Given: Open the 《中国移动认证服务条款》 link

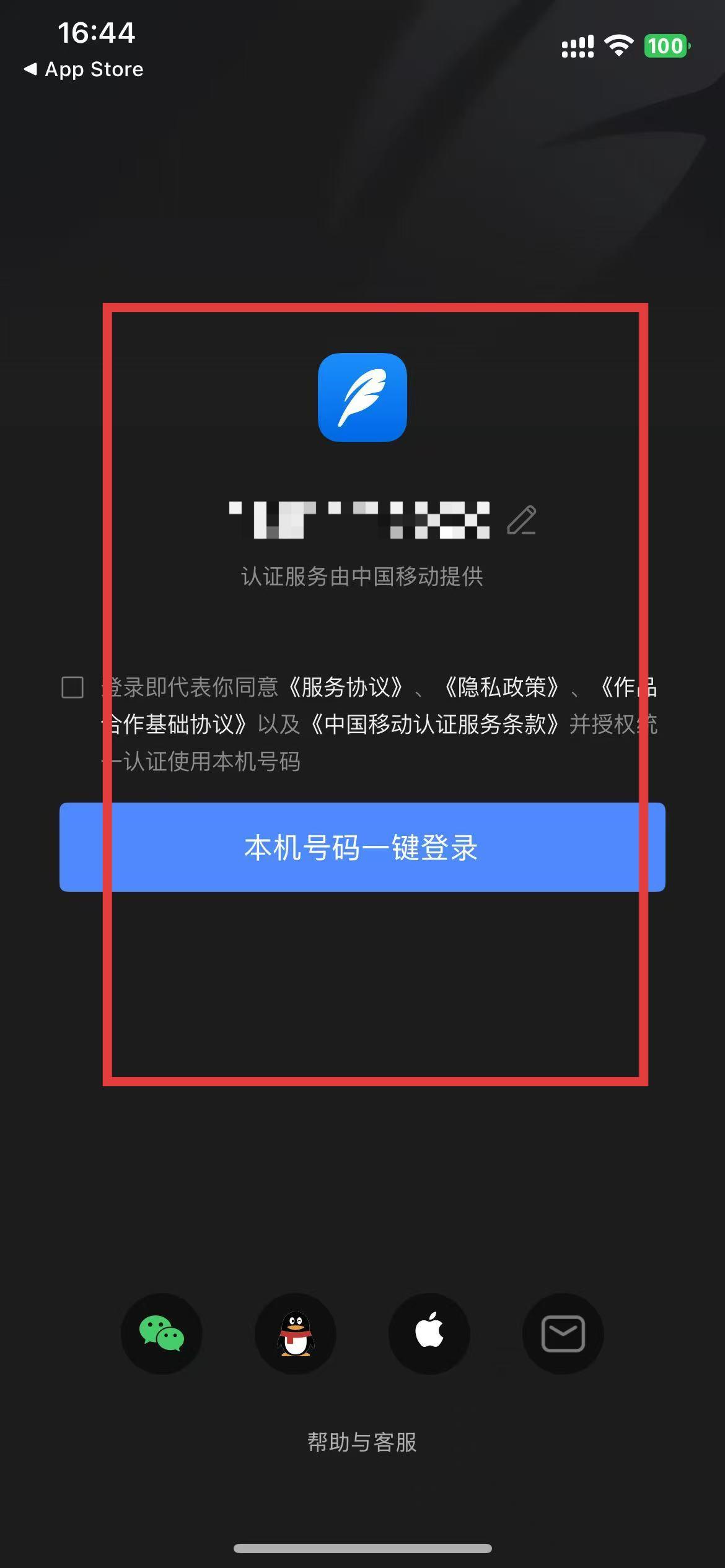Looking at the screenshot, I should tap(435, 725).
